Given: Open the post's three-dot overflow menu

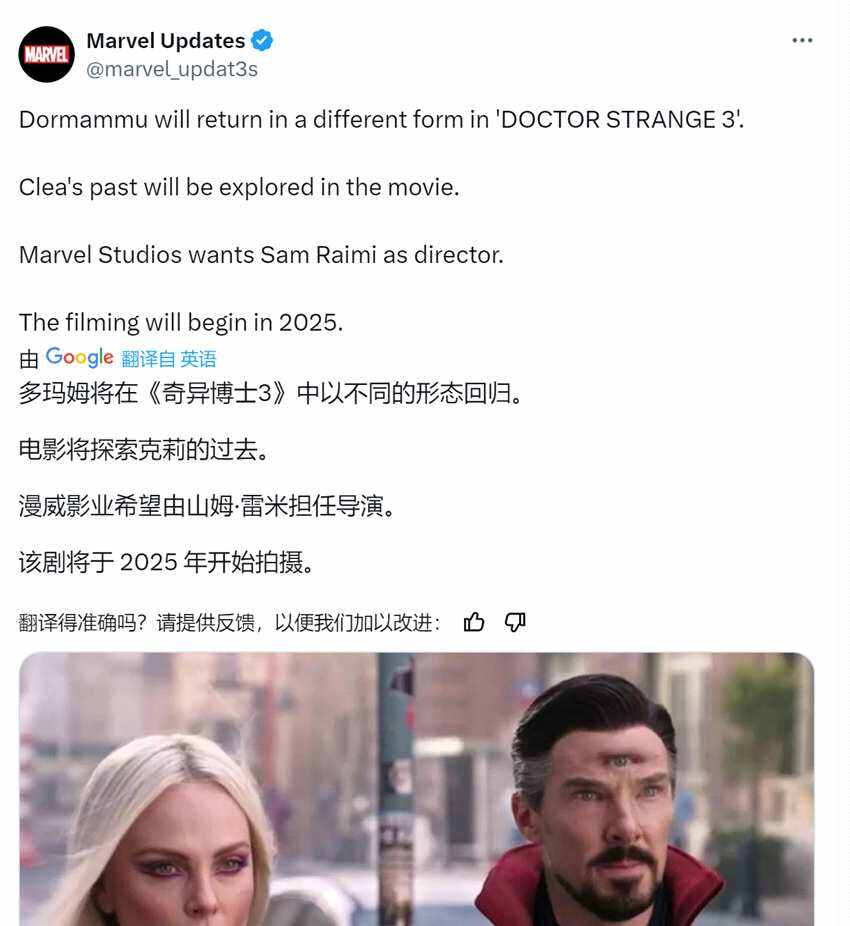Looking at the screenshot, I should [x=802, y=41].
